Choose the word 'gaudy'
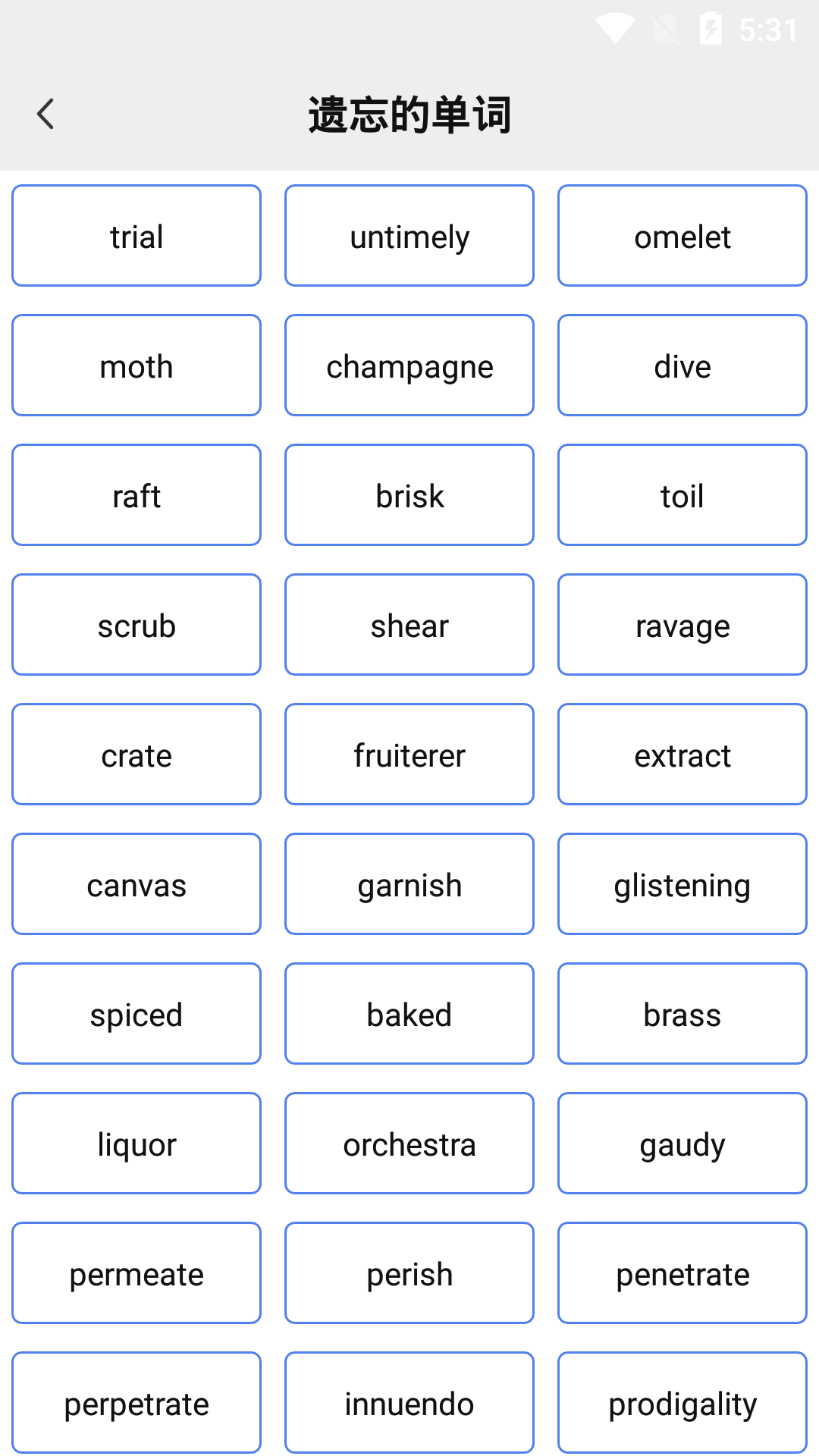Screen dimensions: 819x1456 (x=682, y=1144)
